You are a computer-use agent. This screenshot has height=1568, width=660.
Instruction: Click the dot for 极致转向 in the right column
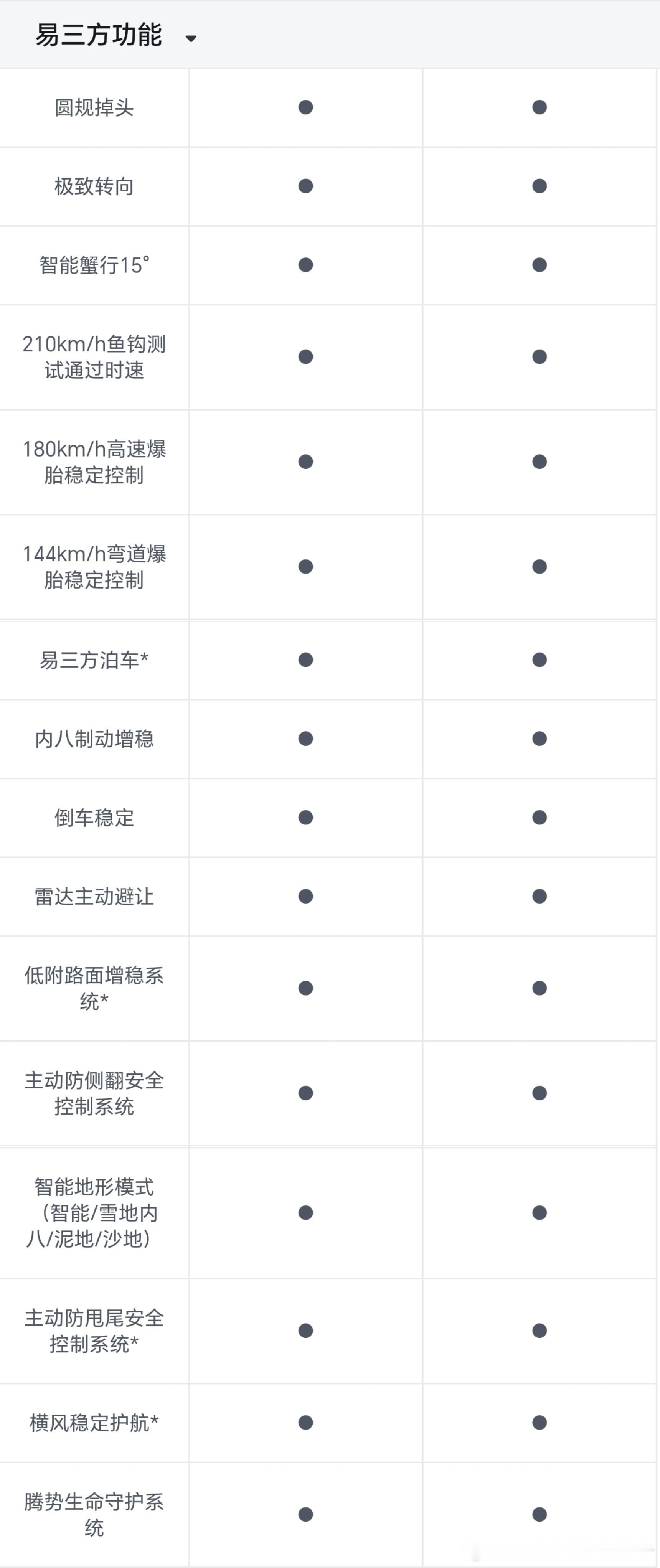[538, 187]
